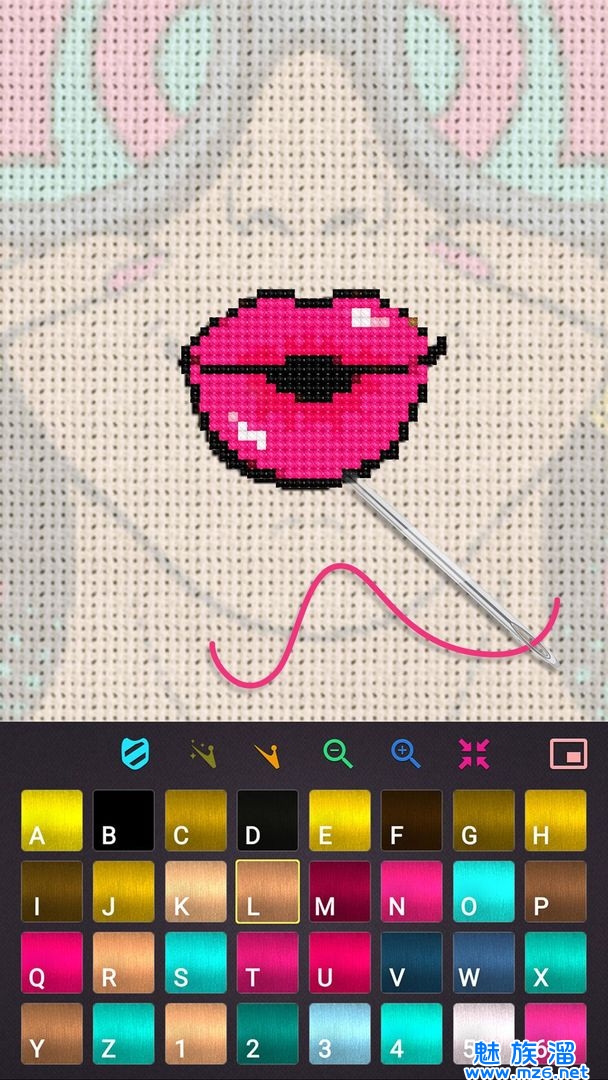
Task: Select dark brown thread color F
Action: 412,820
